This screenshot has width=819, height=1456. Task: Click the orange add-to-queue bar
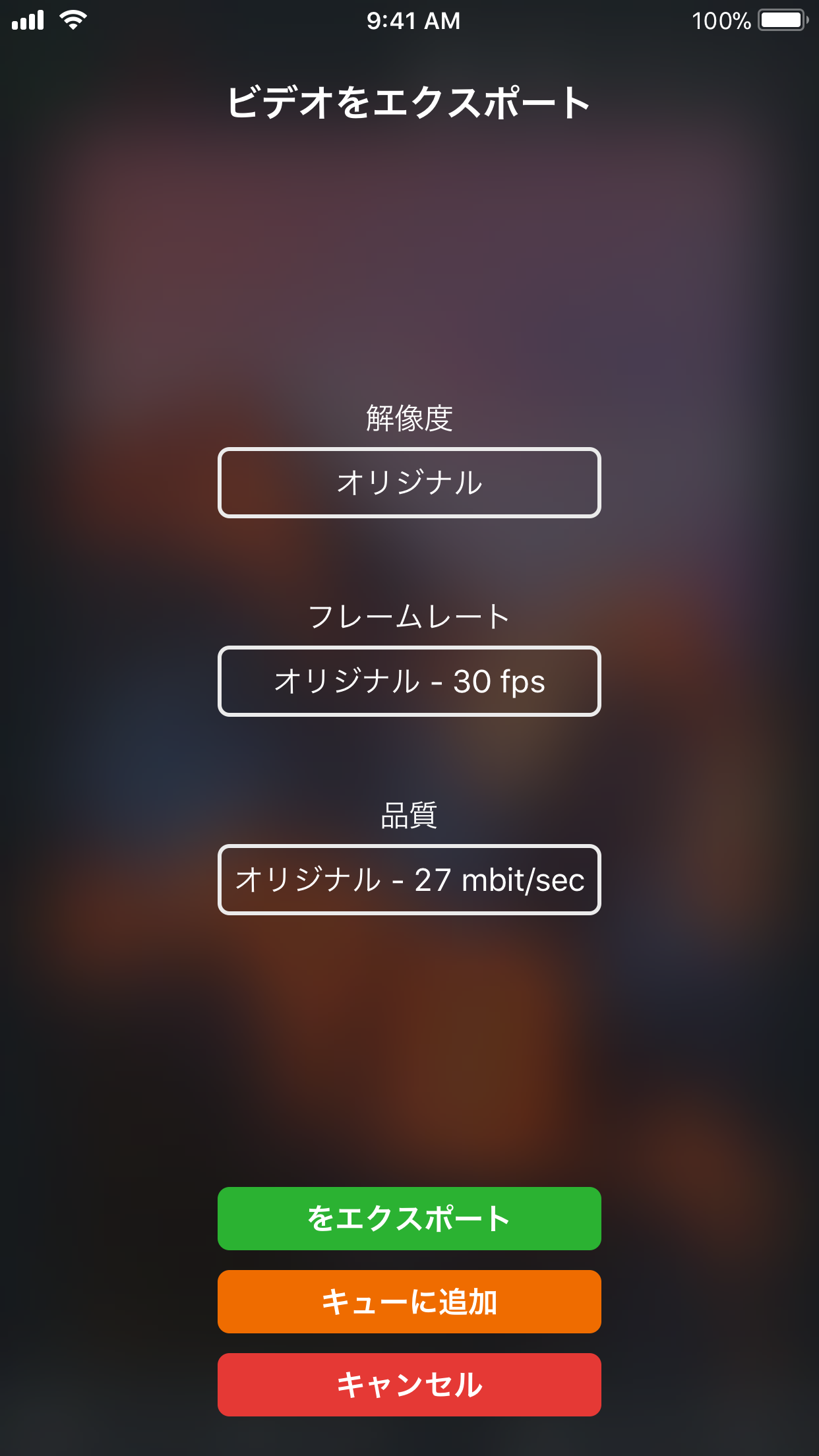[409, 1301]
